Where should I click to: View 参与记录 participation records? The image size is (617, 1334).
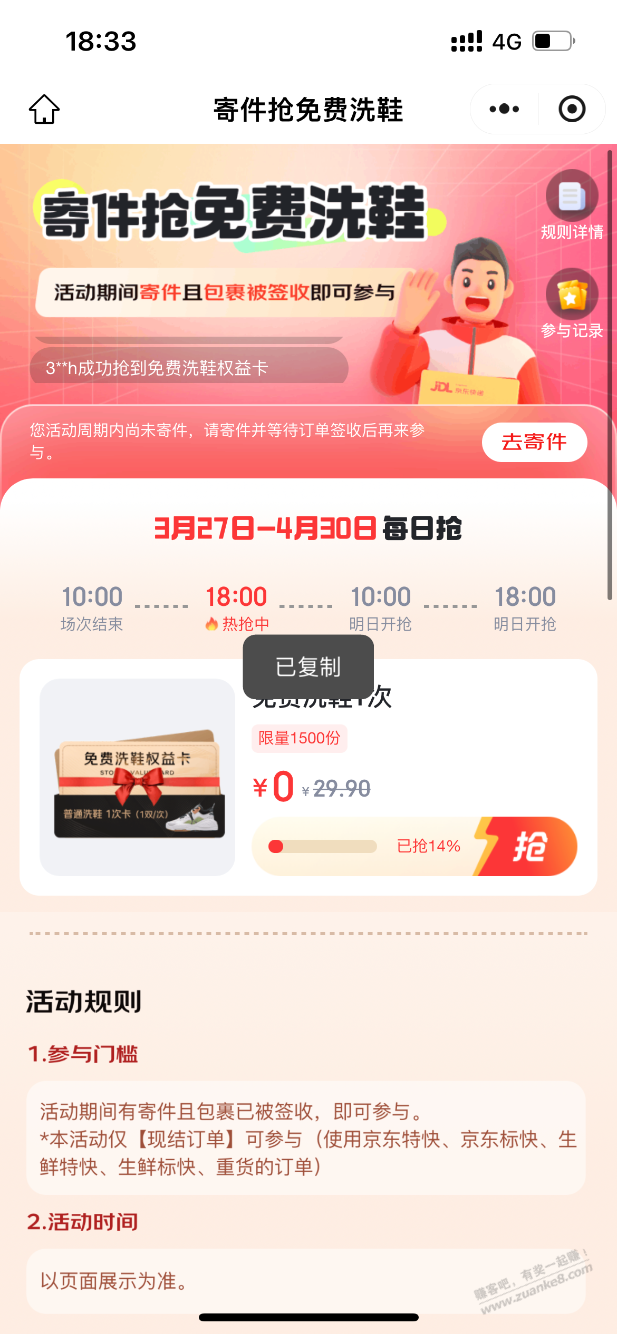coord(572,304)
